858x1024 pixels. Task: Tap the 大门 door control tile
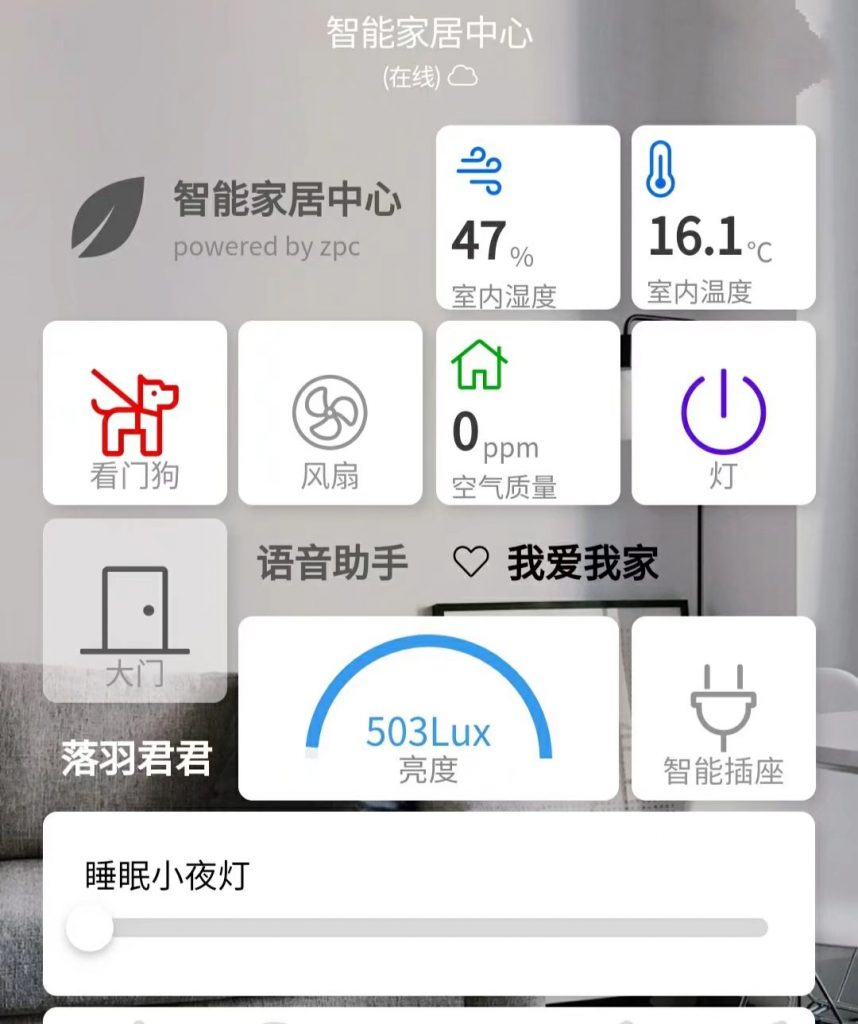tap(134, 610)
